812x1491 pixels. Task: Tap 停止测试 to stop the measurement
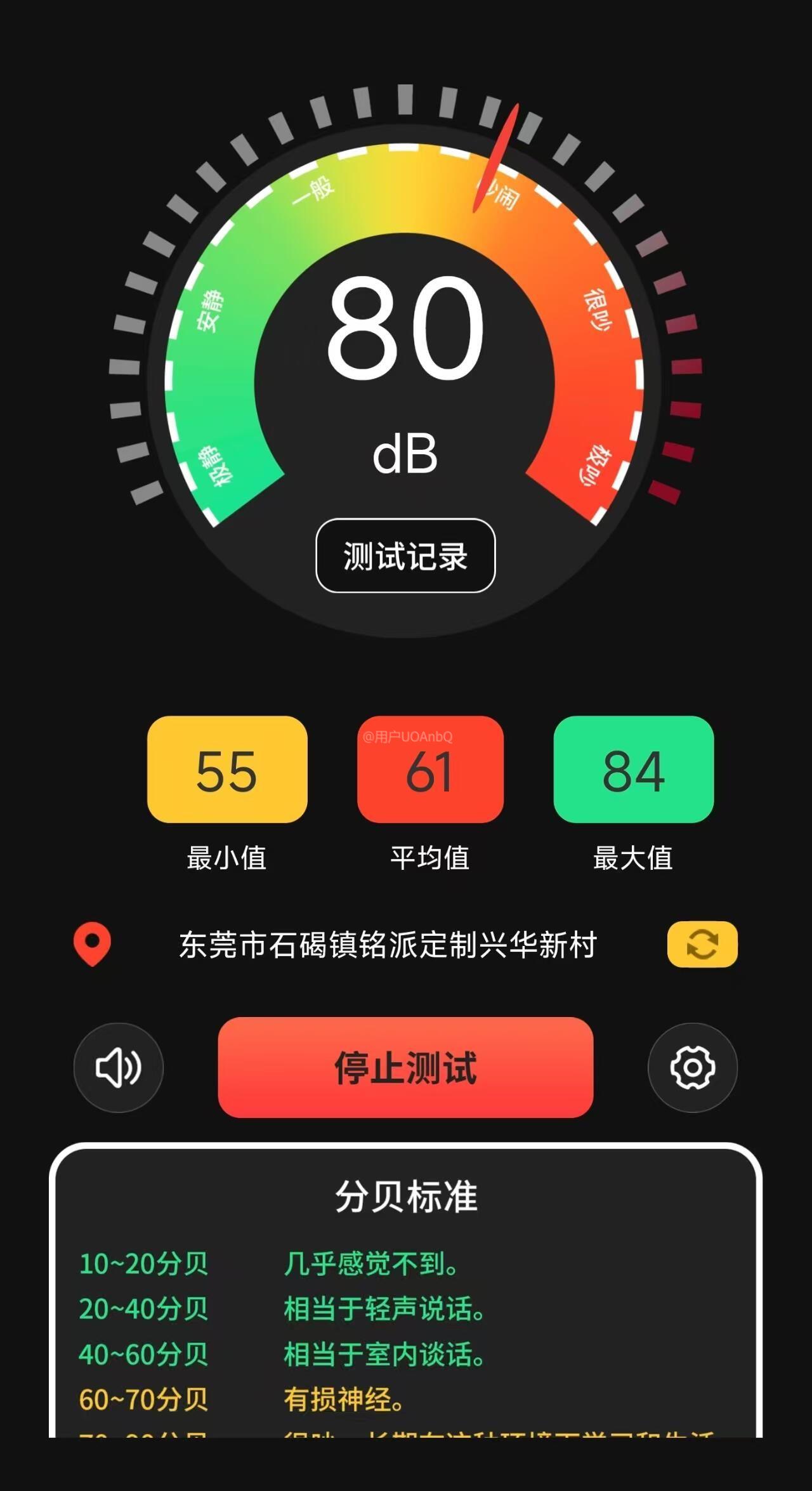click(405, 1067)
